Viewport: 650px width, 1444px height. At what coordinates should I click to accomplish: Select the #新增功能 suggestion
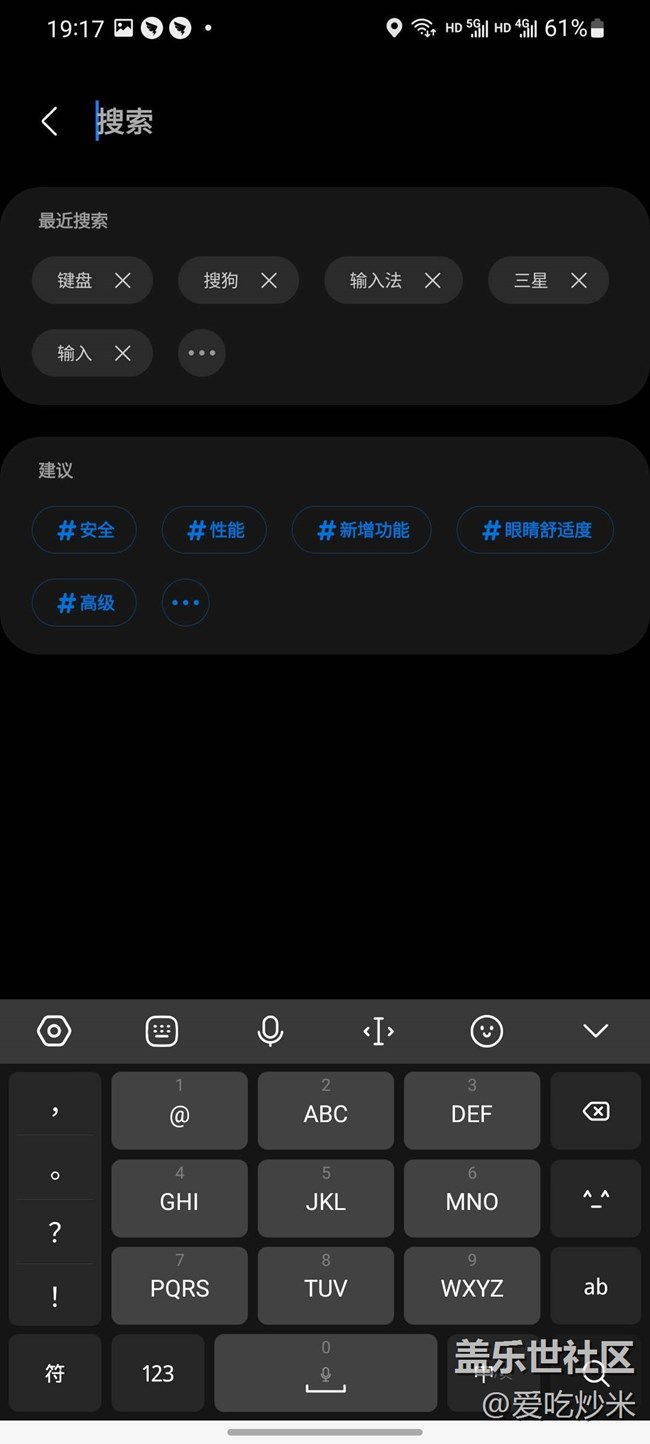pos(362,530)
